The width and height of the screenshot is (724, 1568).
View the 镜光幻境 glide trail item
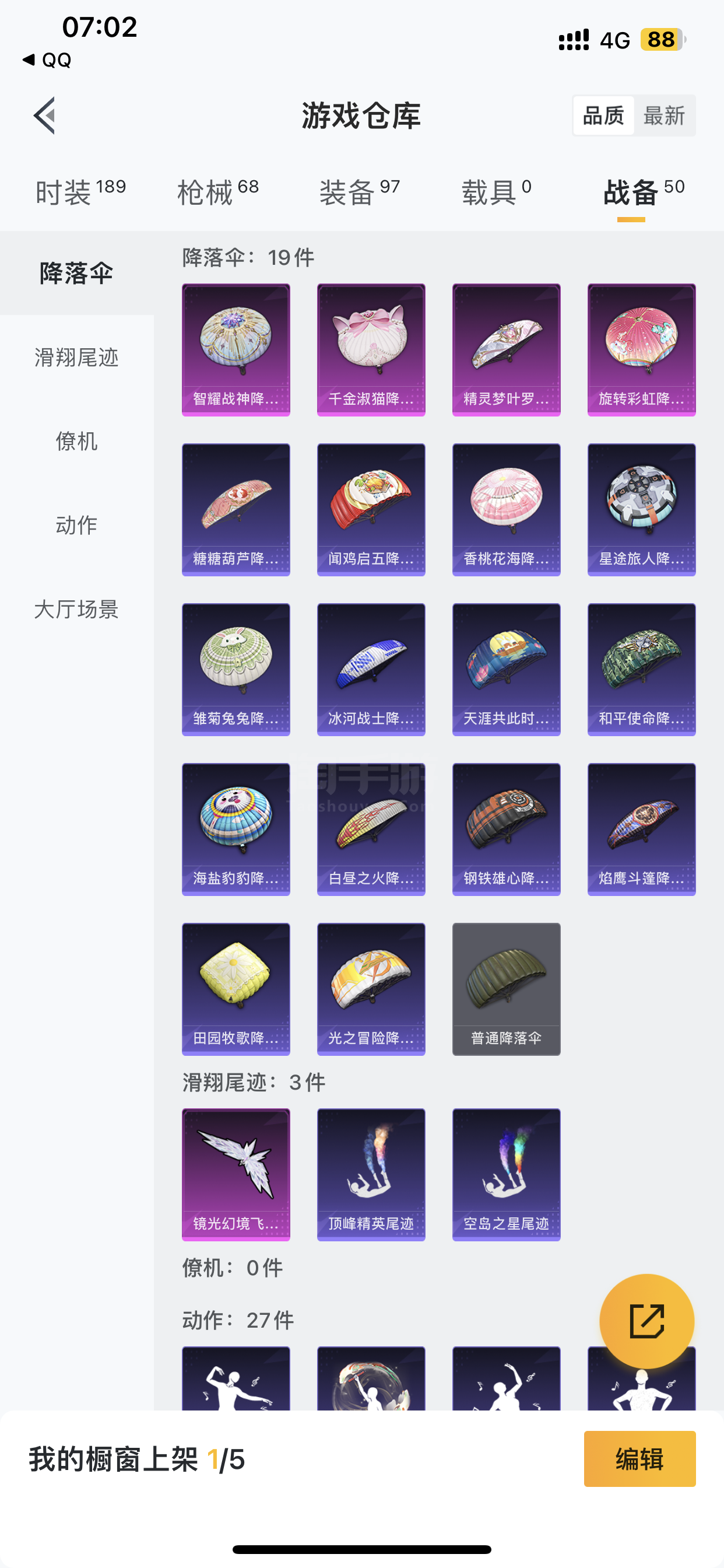(236, 1174)
